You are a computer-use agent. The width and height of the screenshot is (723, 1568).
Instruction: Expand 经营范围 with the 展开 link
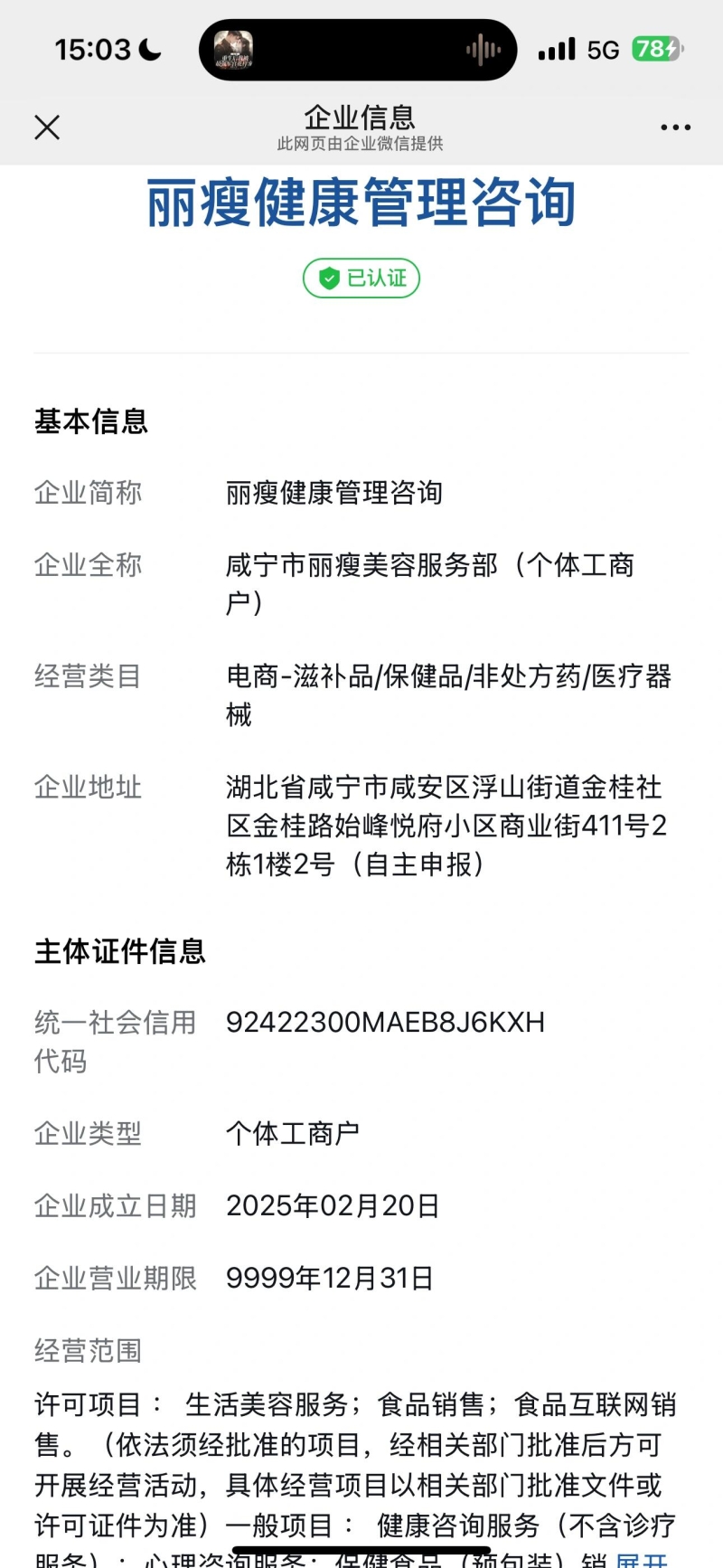click(x=641, y=1558)
